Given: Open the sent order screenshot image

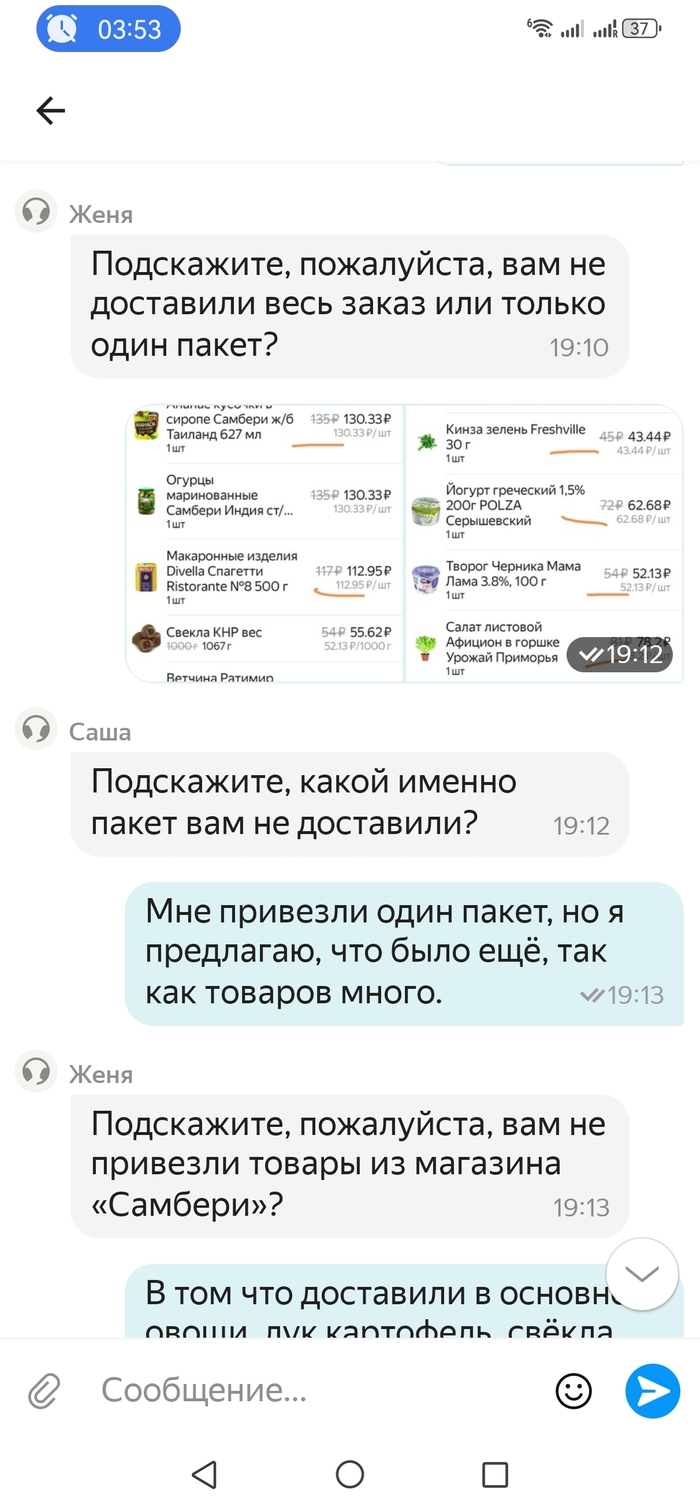Looking at the screenshot, I should [404, 543].
